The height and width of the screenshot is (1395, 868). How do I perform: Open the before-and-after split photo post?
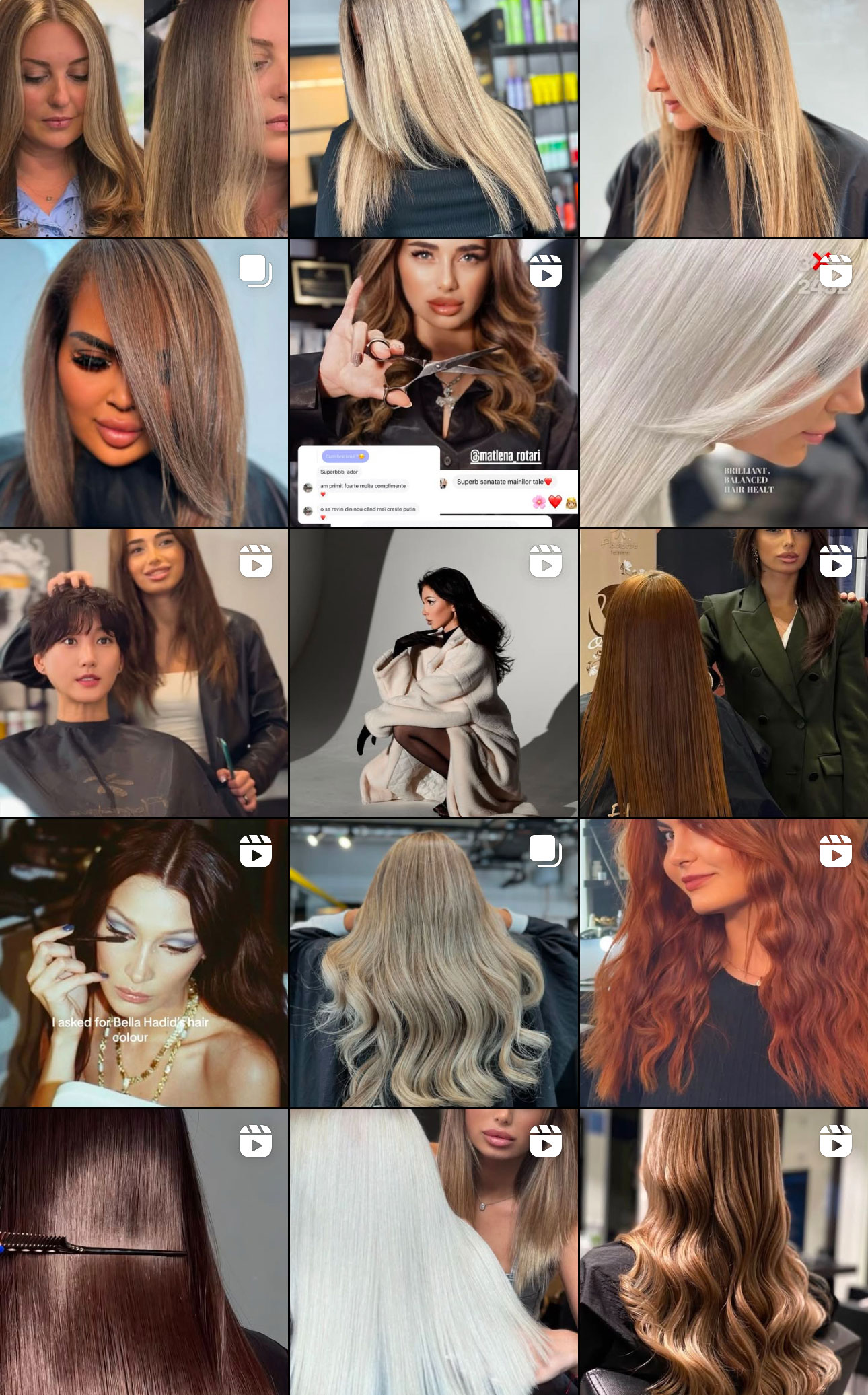click(144, 118)
